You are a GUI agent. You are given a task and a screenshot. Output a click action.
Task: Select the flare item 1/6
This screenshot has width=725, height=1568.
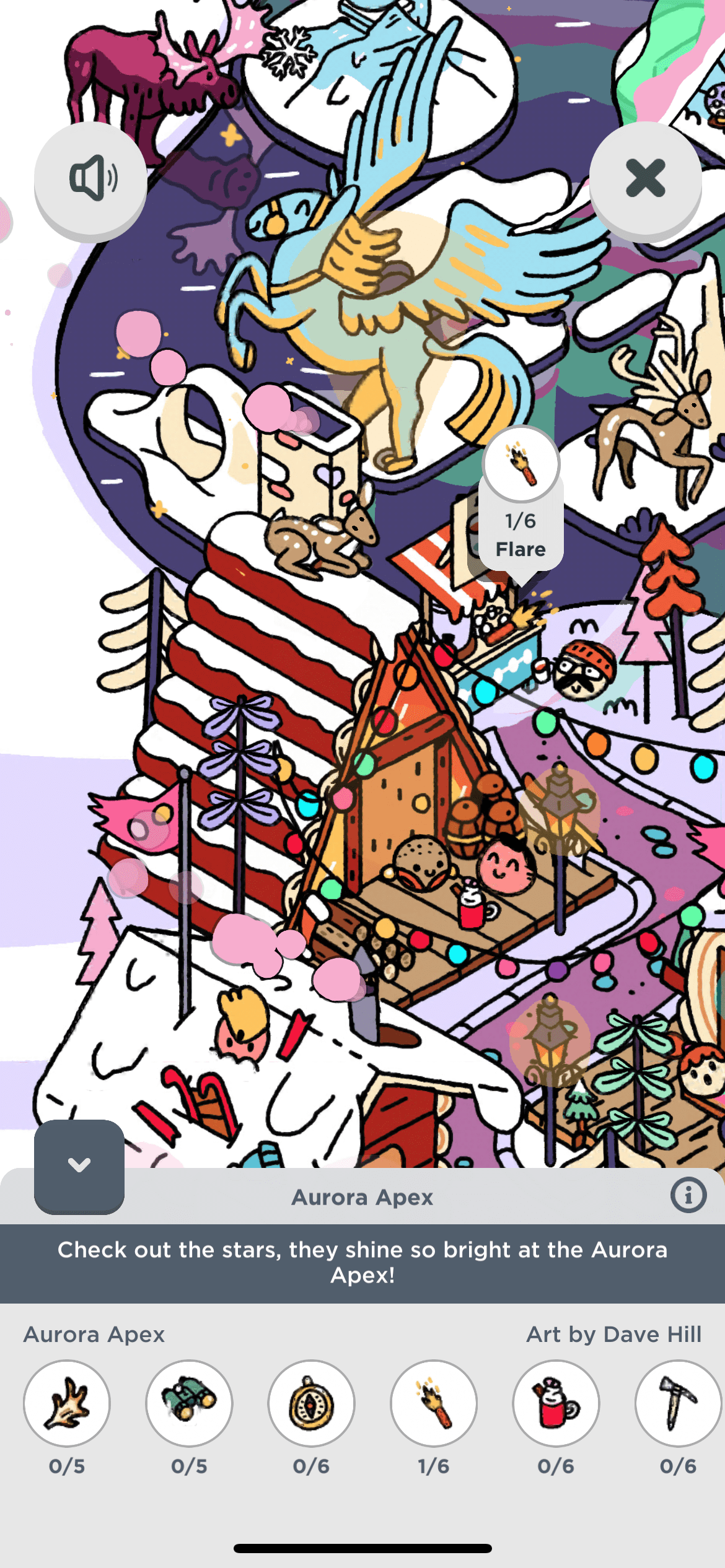click(434, 1403)
